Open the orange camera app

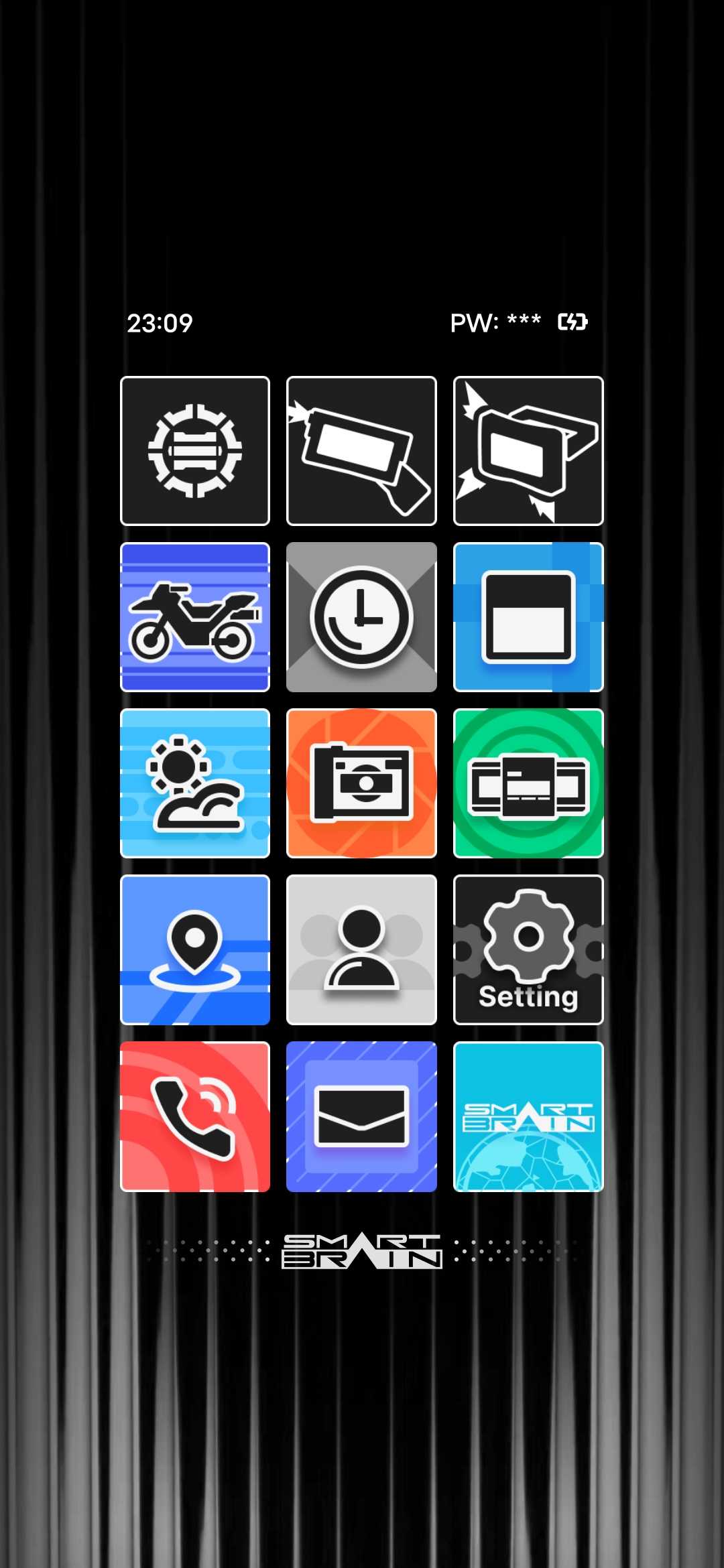[361, 783]
